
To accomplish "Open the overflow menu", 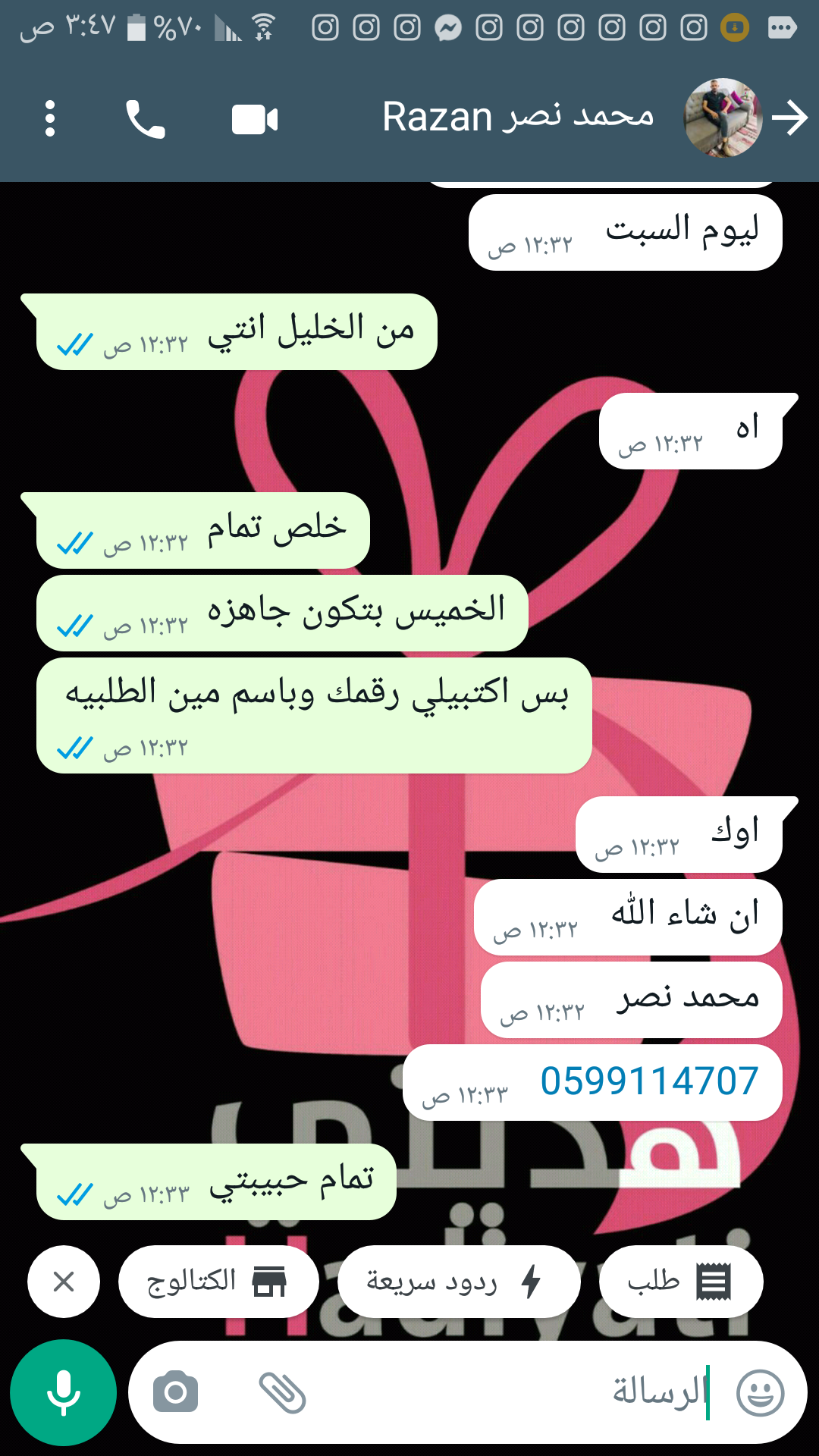I will tap(50, 119).
